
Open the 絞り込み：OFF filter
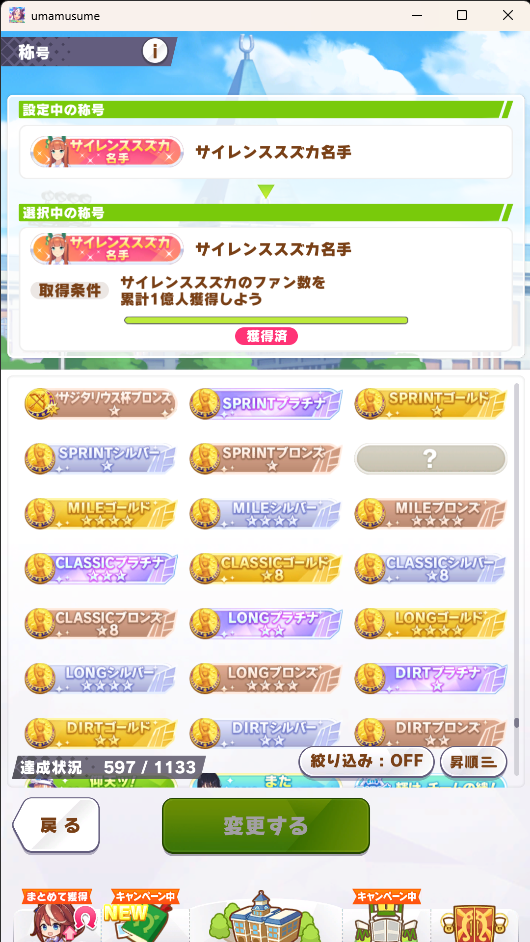(366, 761)
